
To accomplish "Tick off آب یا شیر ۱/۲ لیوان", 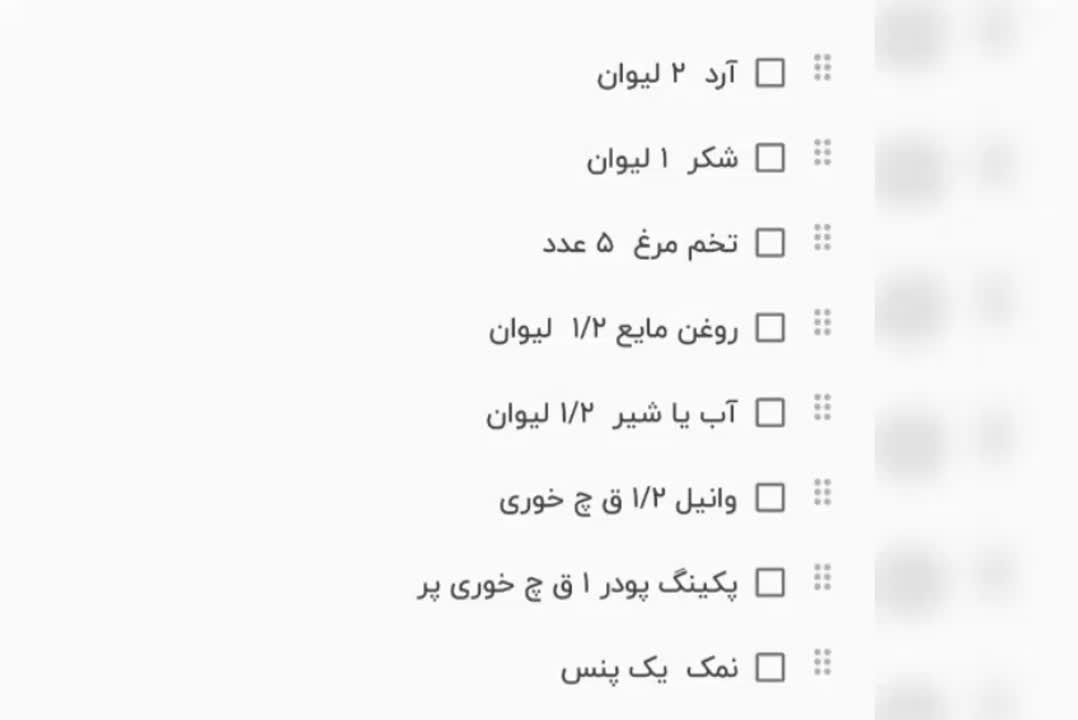I will (x=770, y=413).
